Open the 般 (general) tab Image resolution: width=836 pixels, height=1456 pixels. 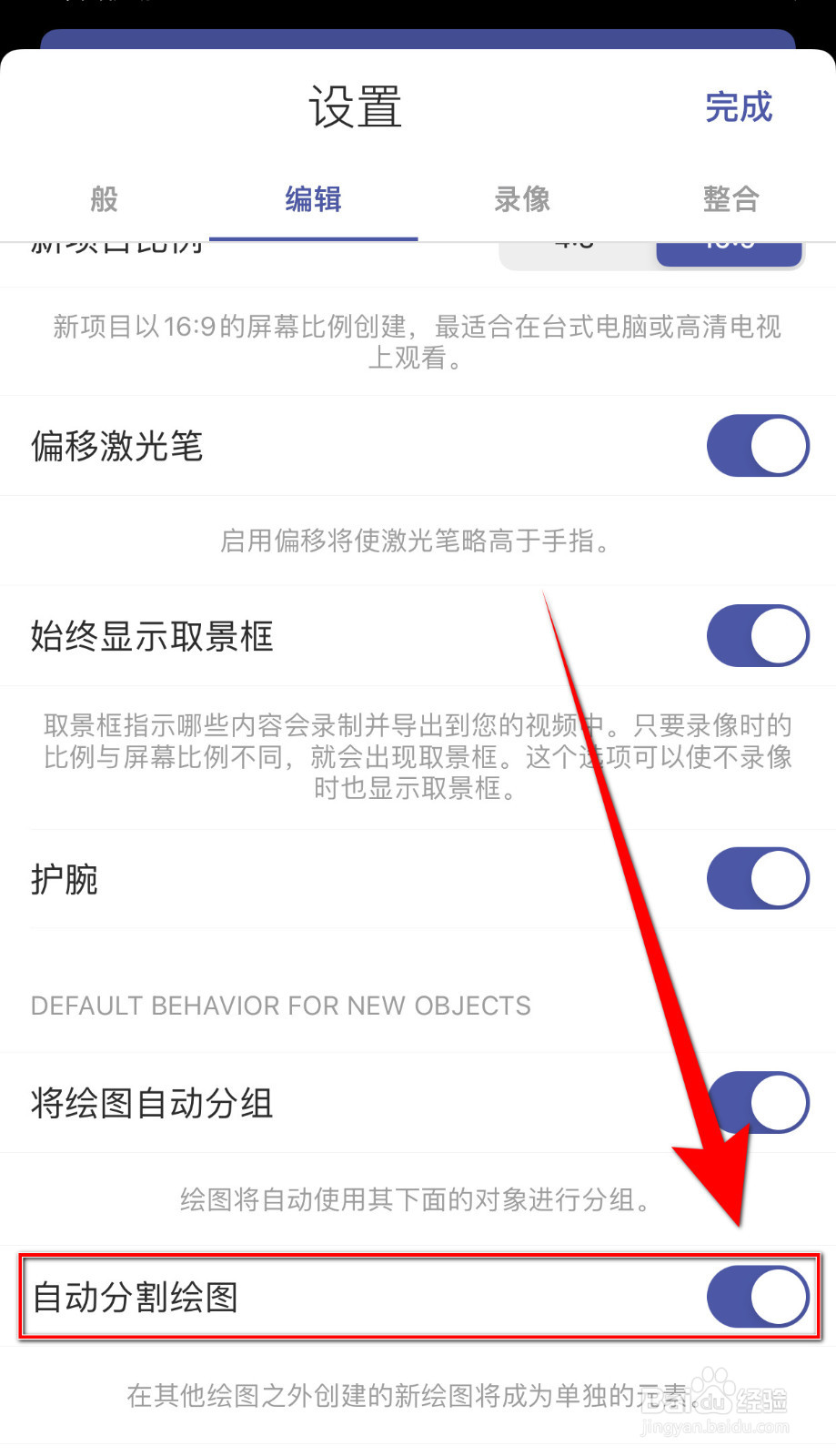pos(103,199)
